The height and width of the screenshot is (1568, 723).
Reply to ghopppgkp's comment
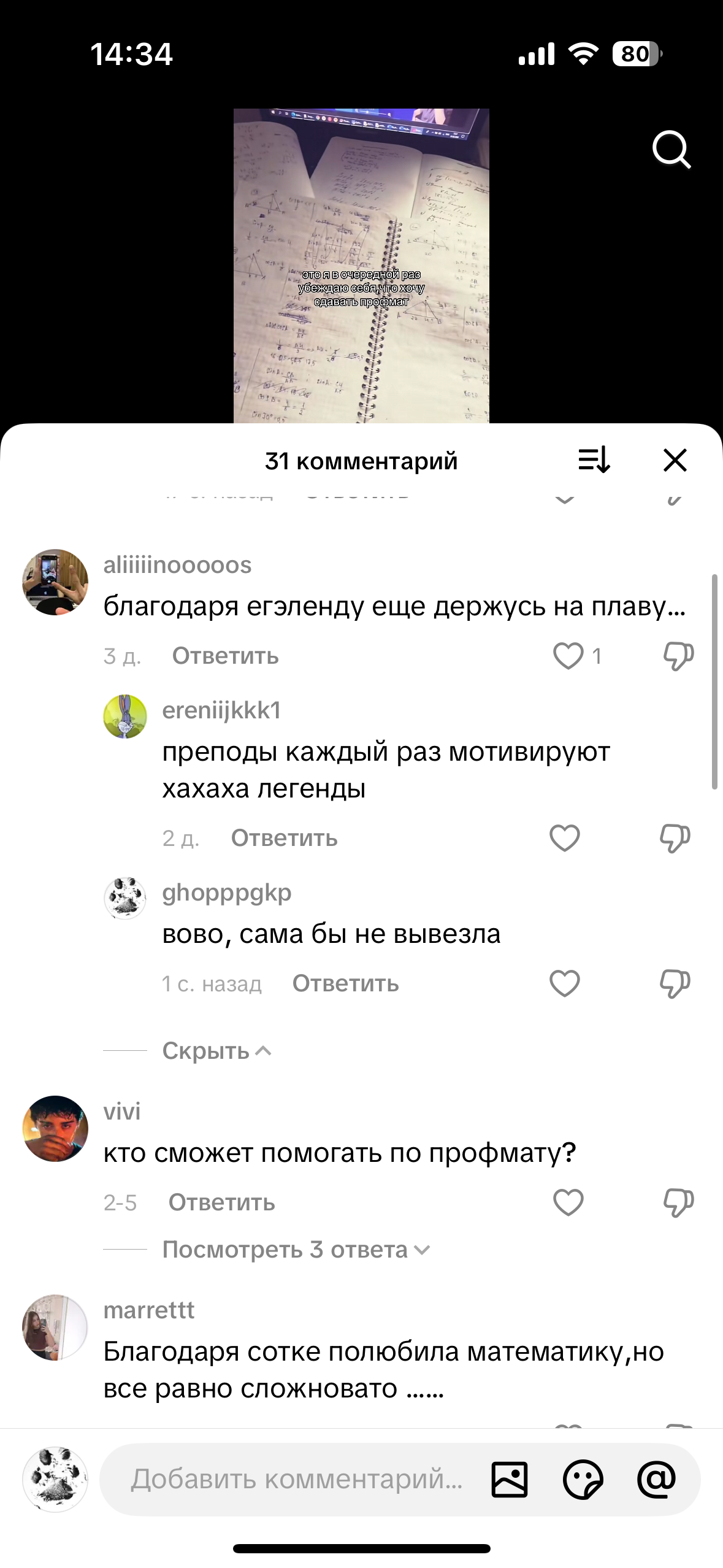[345, 983]
